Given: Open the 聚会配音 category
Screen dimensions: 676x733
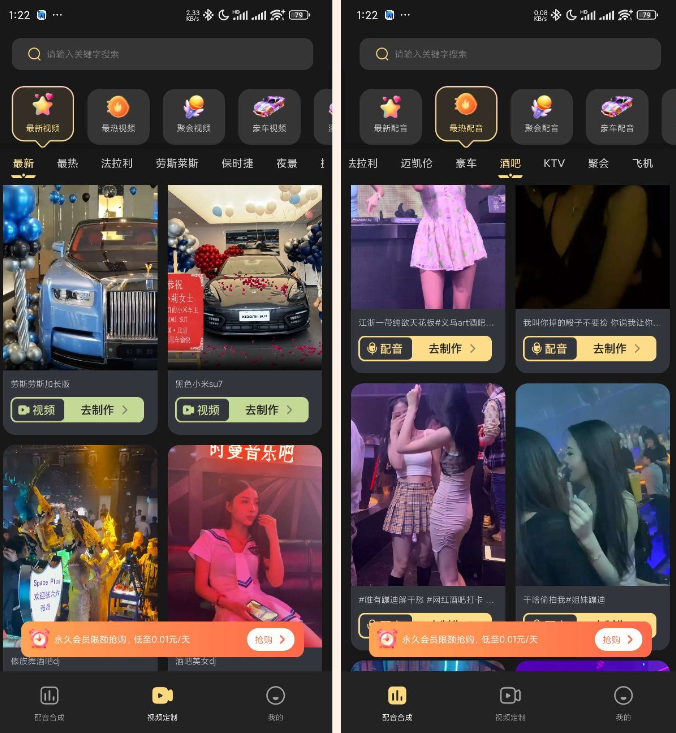Looking at the screenshot, I should coord(542,114).
